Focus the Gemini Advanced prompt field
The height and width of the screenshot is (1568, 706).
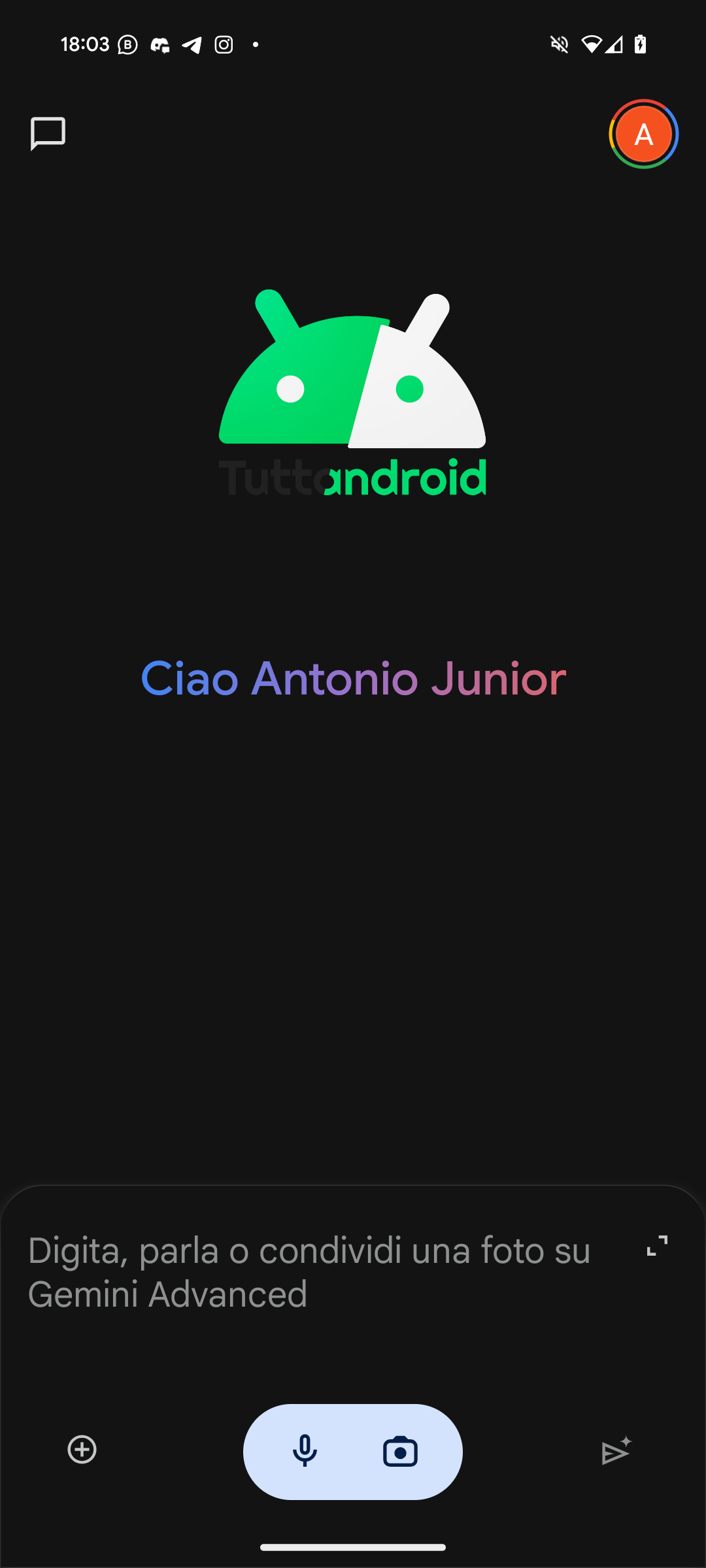pos(309,1271)
